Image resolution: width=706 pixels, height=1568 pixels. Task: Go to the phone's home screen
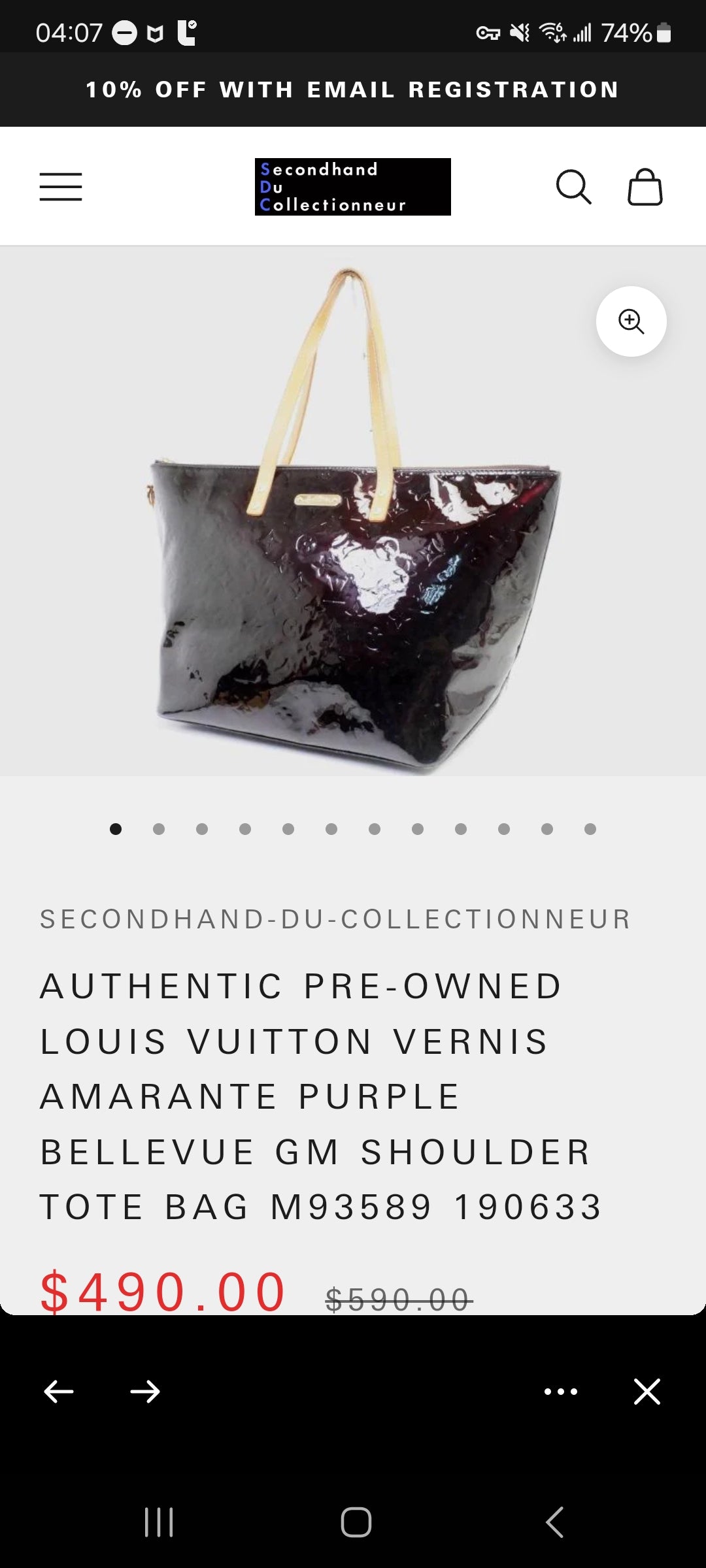click(356, 1522)
